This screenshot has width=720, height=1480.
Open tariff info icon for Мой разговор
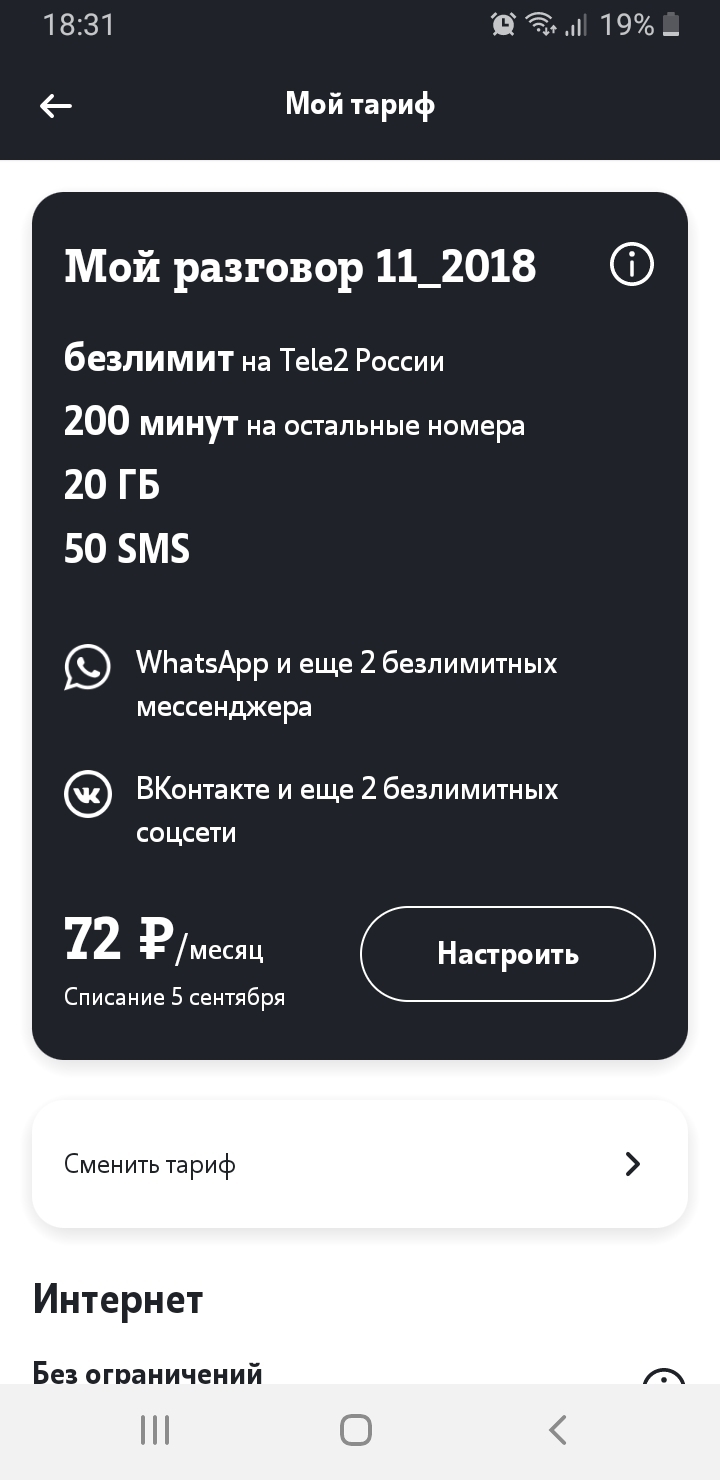pos(631,266)
